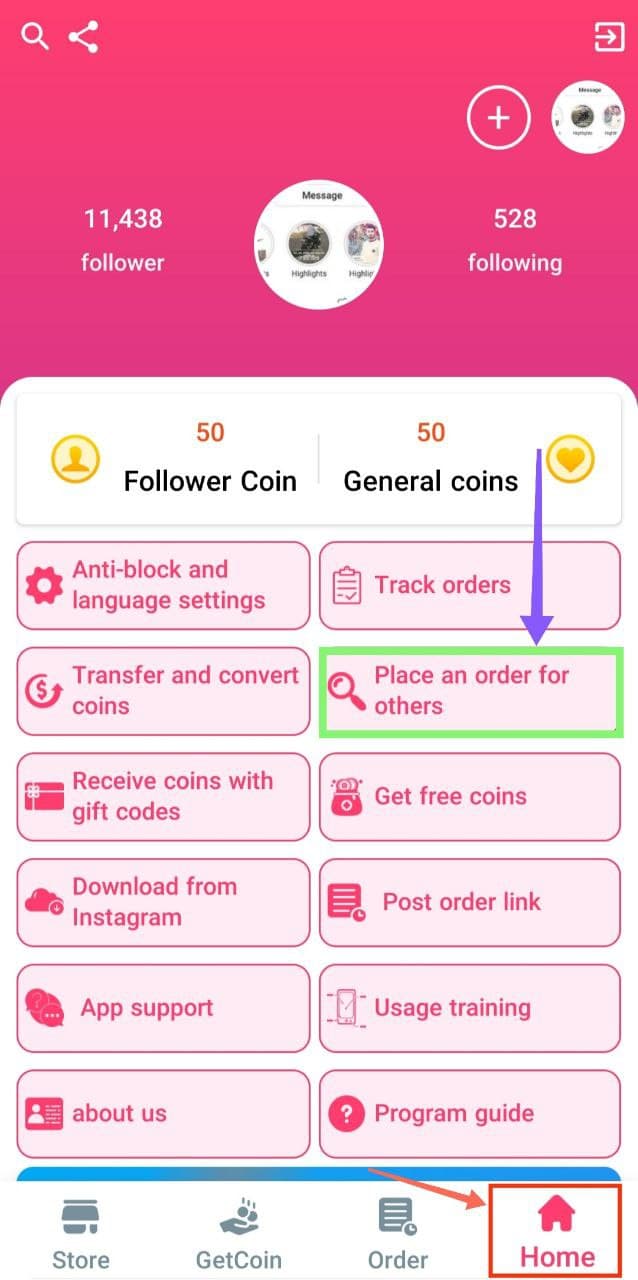Viewport: 638px width, 1280px height.
Task: Open Track orders
Action: coord(470,585)
